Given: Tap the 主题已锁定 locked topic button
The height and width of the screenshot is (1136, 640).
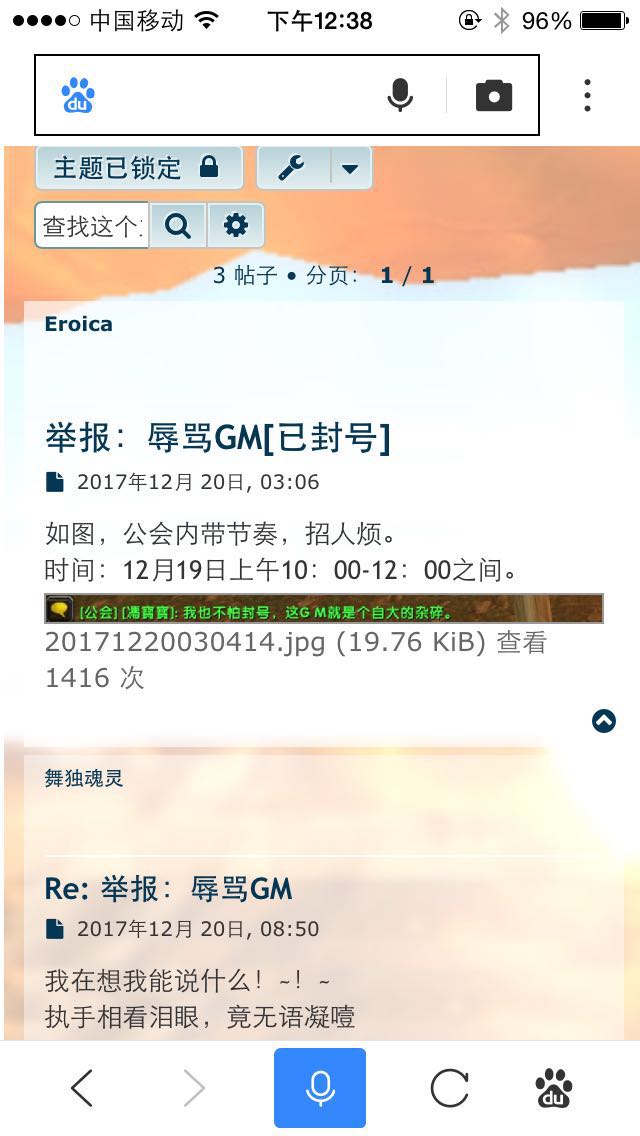Looking at the screenshot, I should tap(139, 168).
